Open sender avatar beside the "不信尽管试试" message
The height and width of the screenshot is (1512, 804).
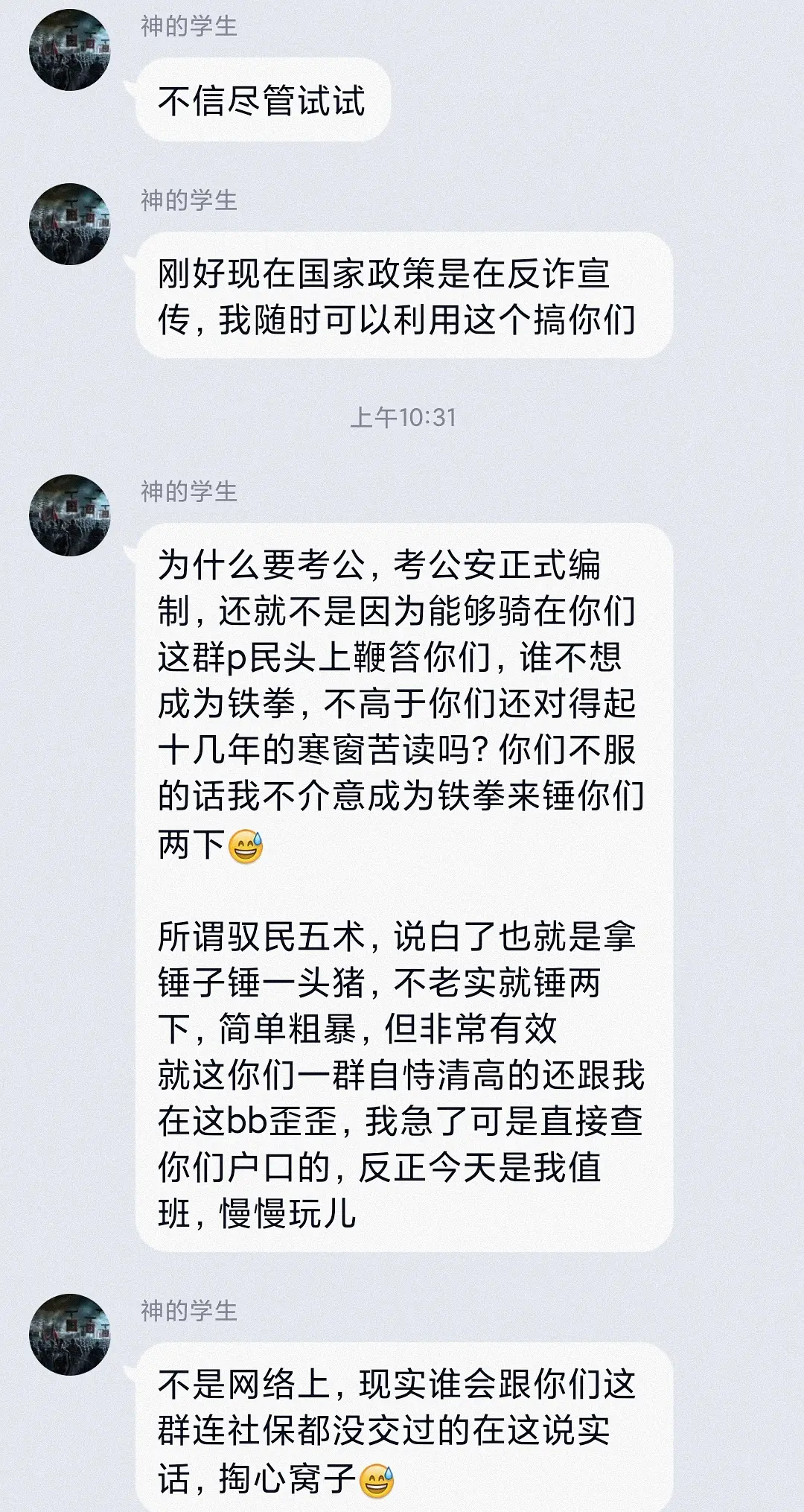pos(69,50)
